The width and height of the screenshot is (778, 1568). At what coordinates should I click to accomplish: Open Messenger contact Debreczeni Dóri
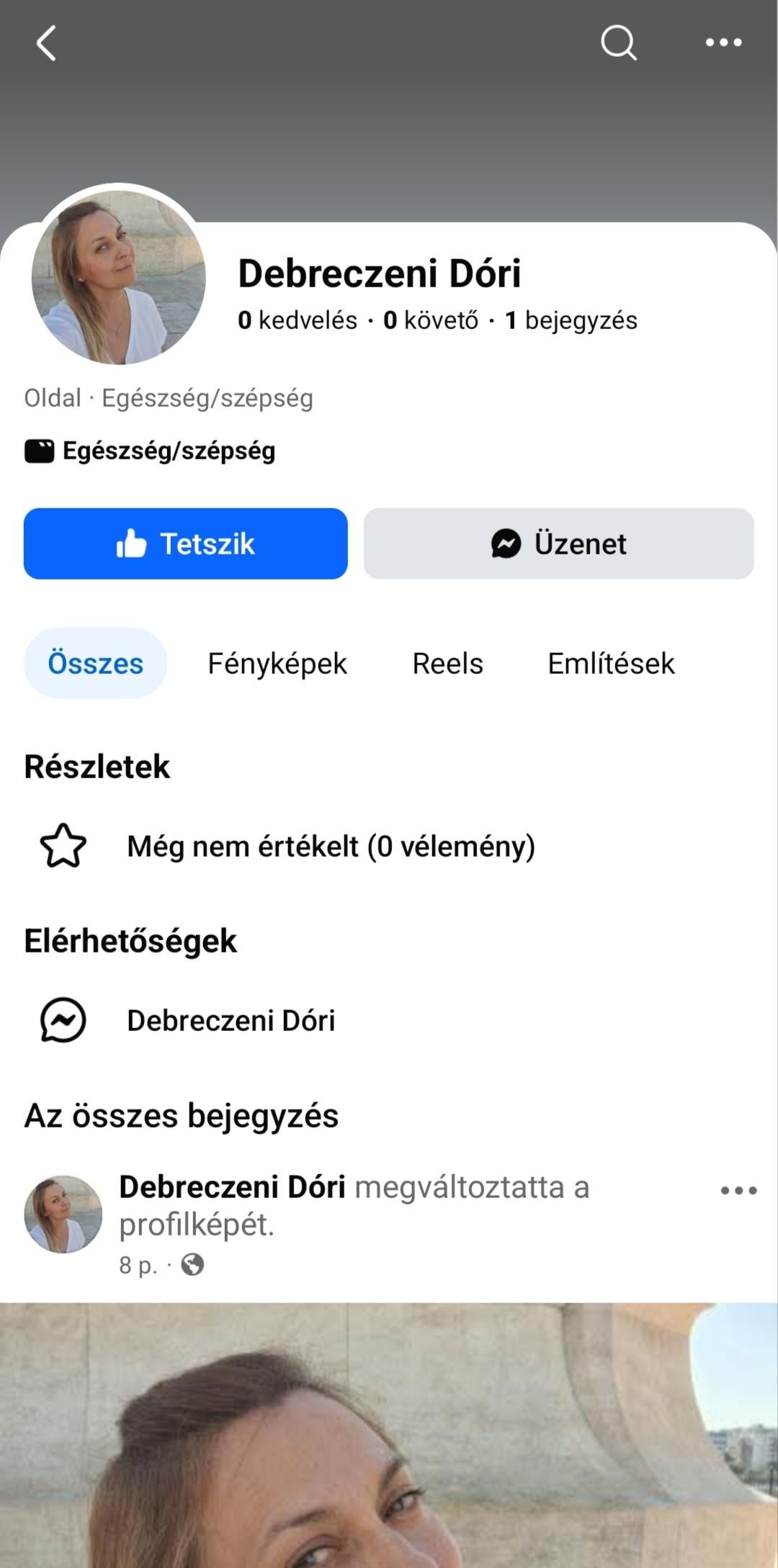(231, 1020)
